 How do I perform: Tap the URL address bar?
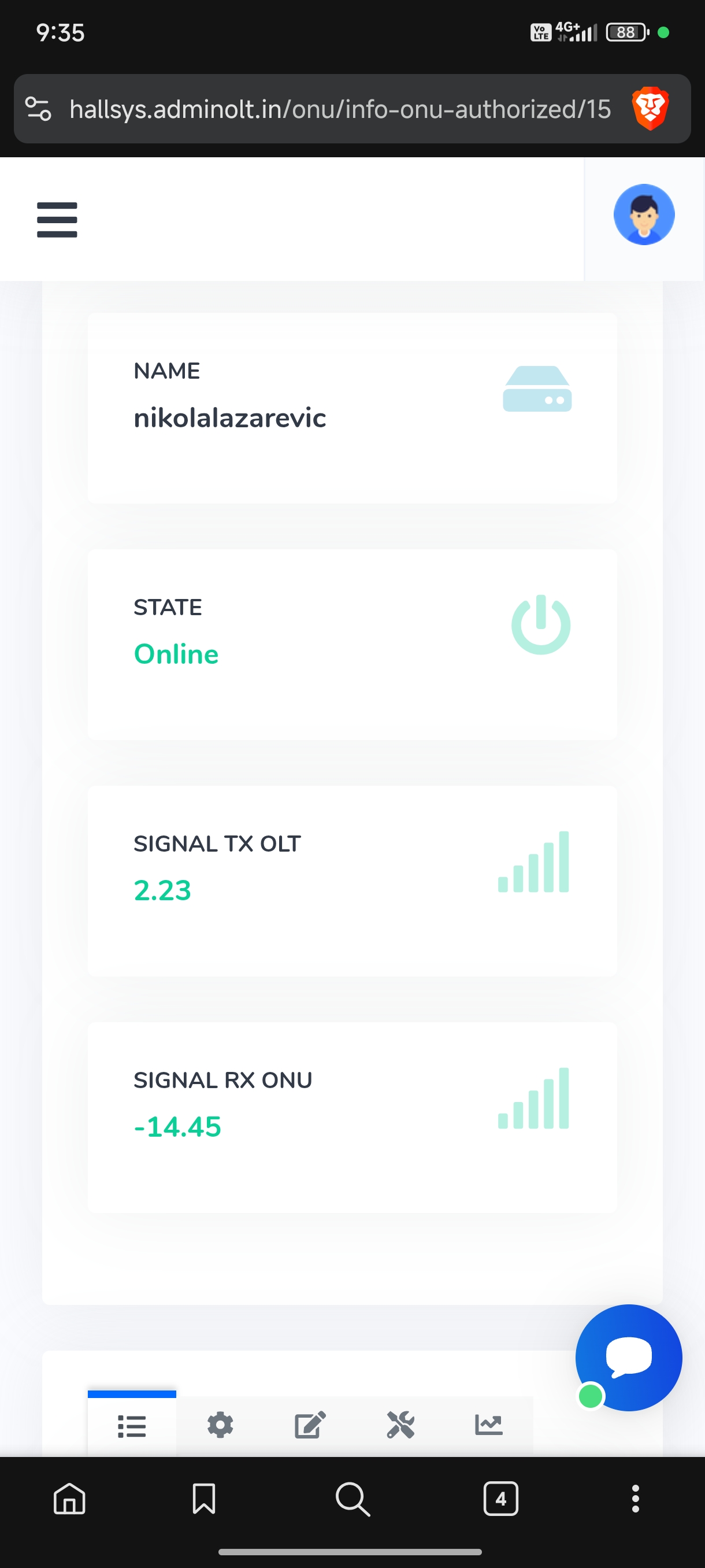coord(339,110)
